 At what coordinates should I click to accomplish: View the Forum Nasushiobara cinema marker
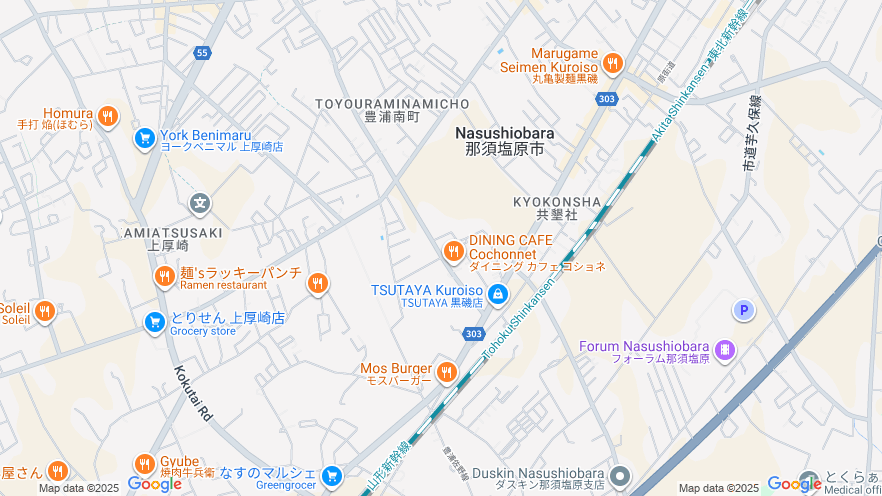tap(724, 351)
